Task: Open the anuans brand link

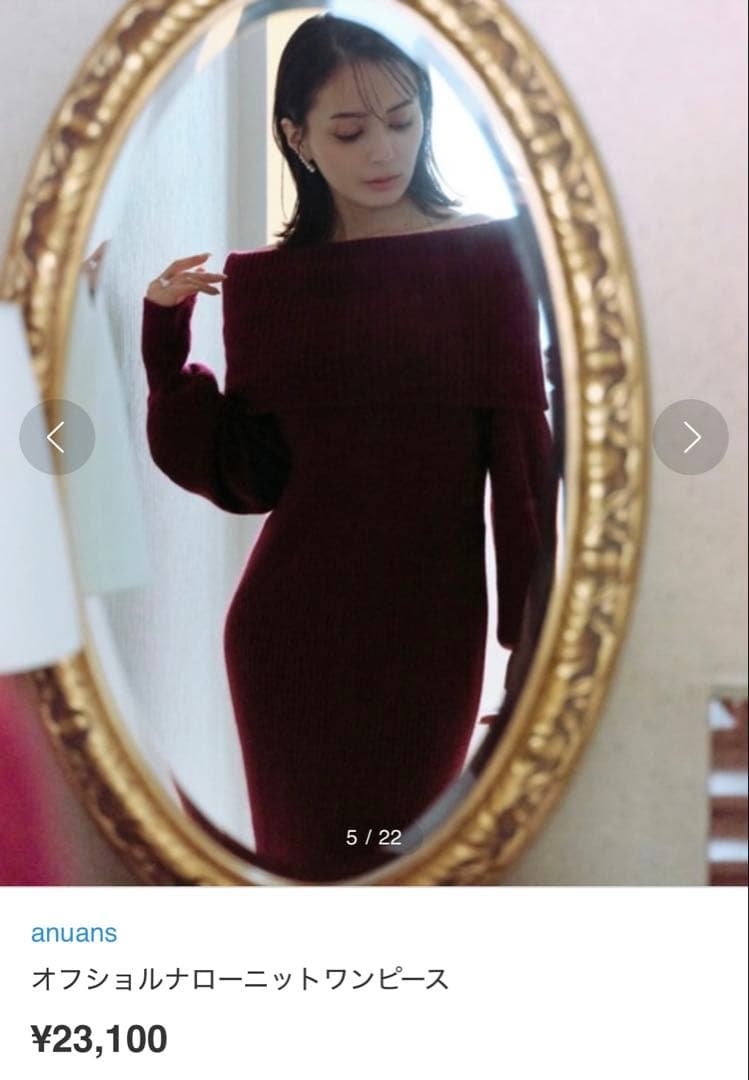Action: [x=74, y=934]
